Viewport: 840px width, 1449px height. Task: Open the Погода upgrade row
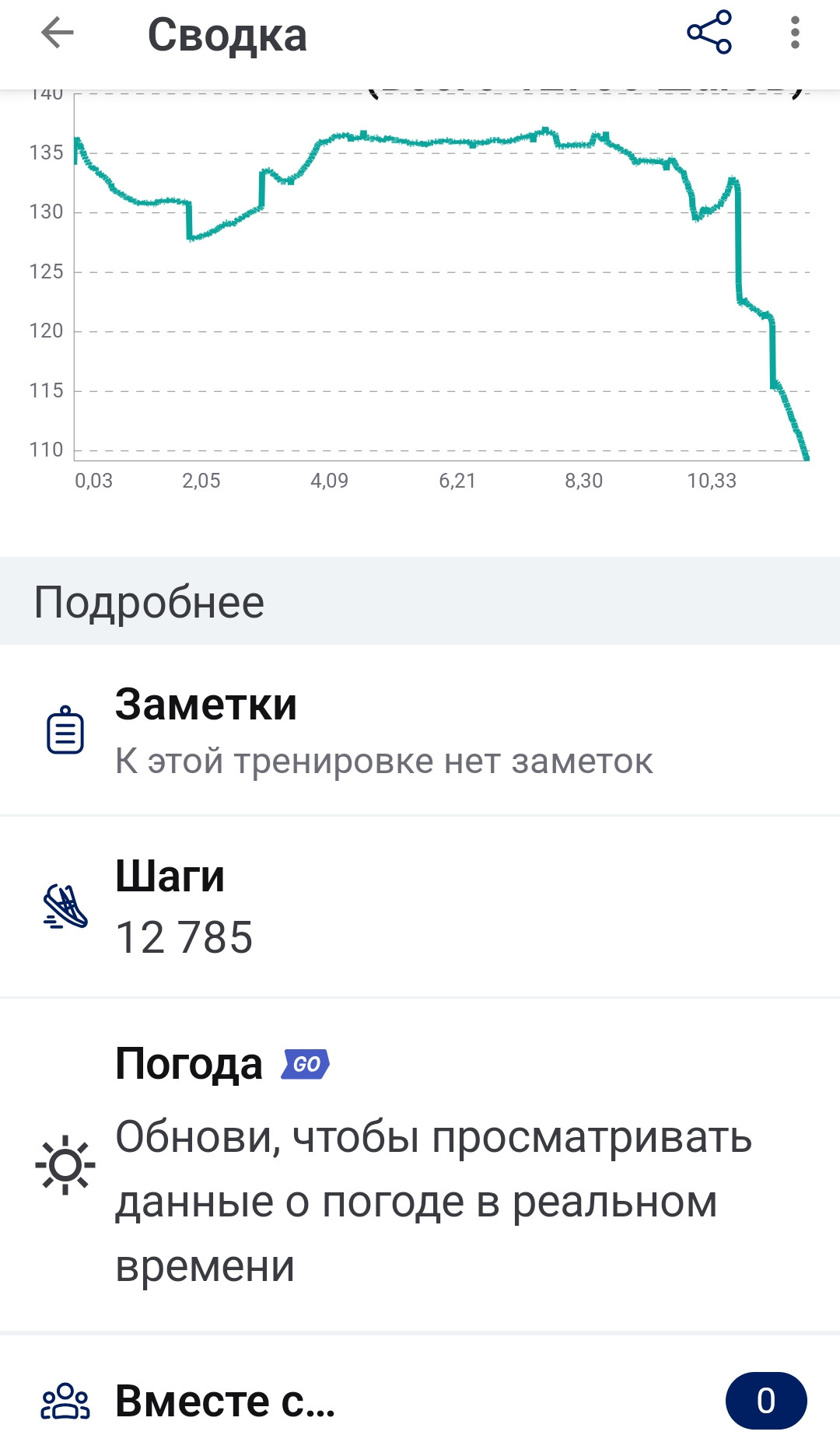(x=420, y=1164)
